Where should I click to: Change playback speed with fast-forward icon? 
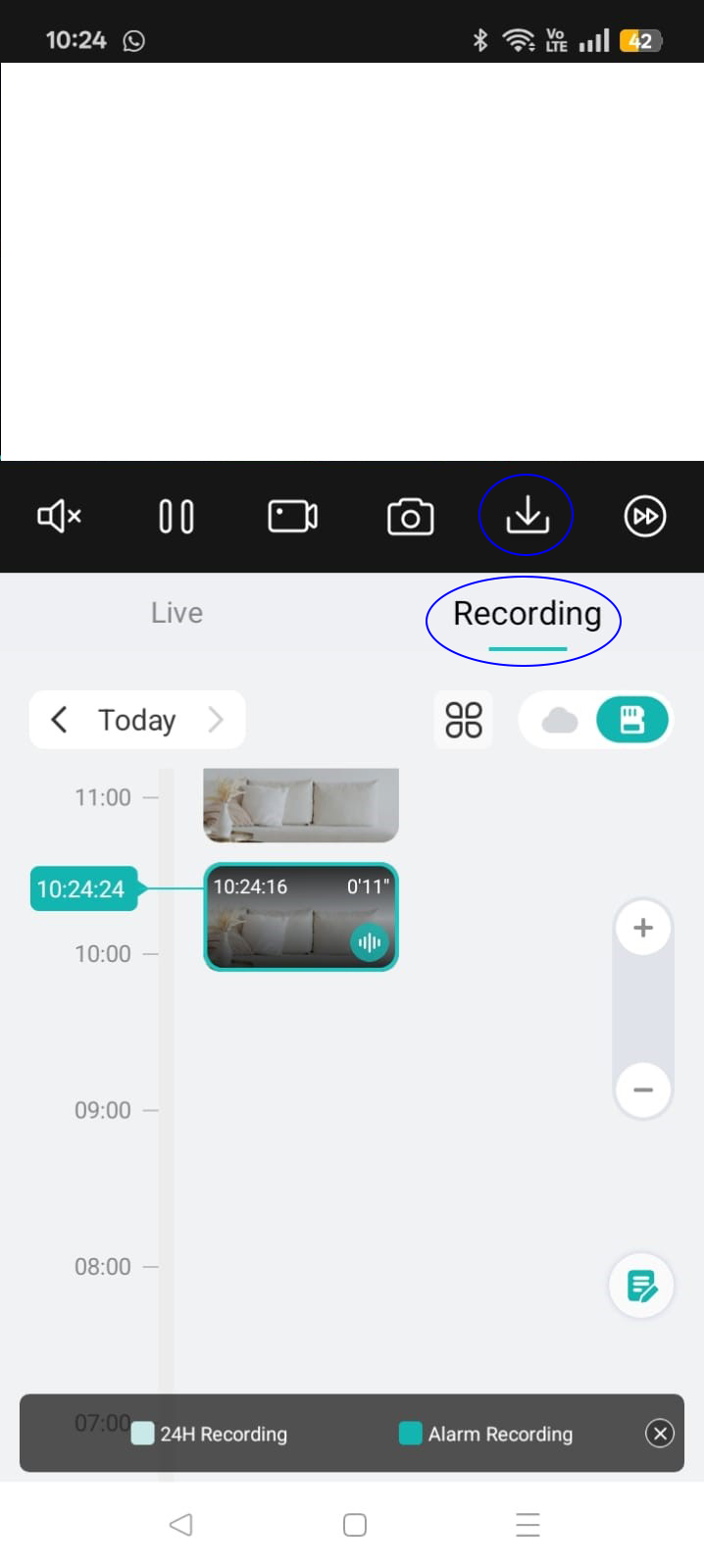[x=644, y=516]
